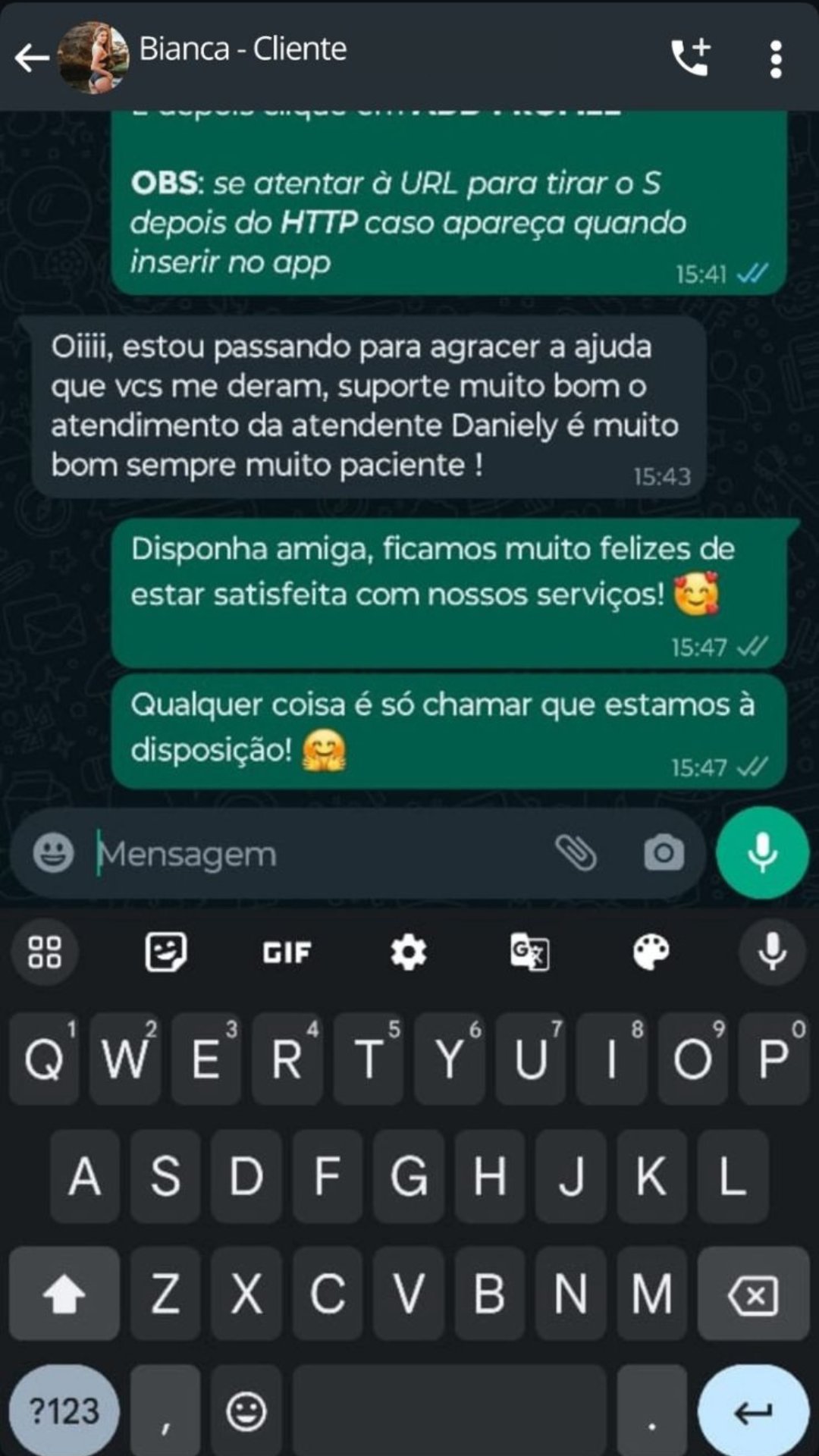
Task: Open the emoji picker in message bar
Action: click(x=54, y=852)
